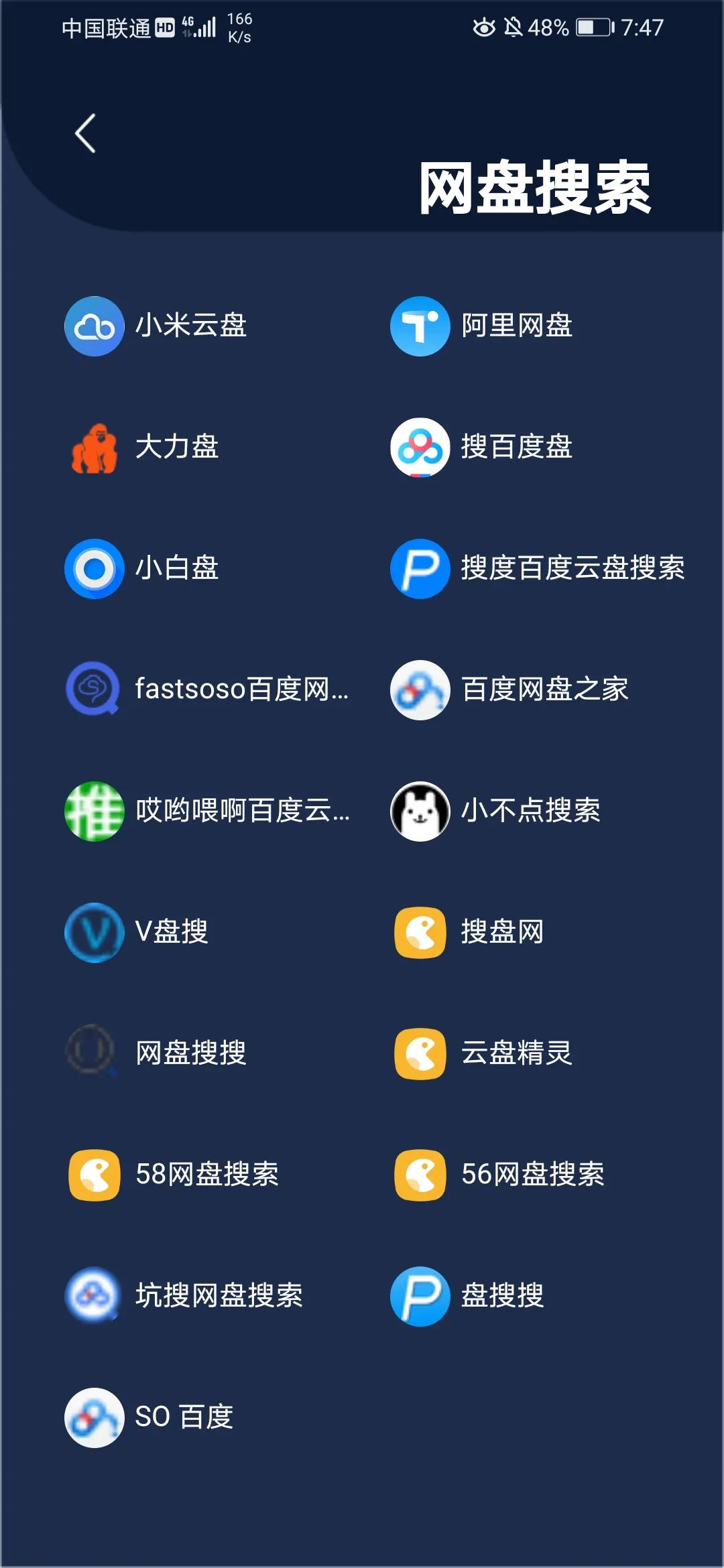Viewport: 724px width, 1568px height.
Task: Click the blue circle icon for 小白盘
Action: [94, 569]
